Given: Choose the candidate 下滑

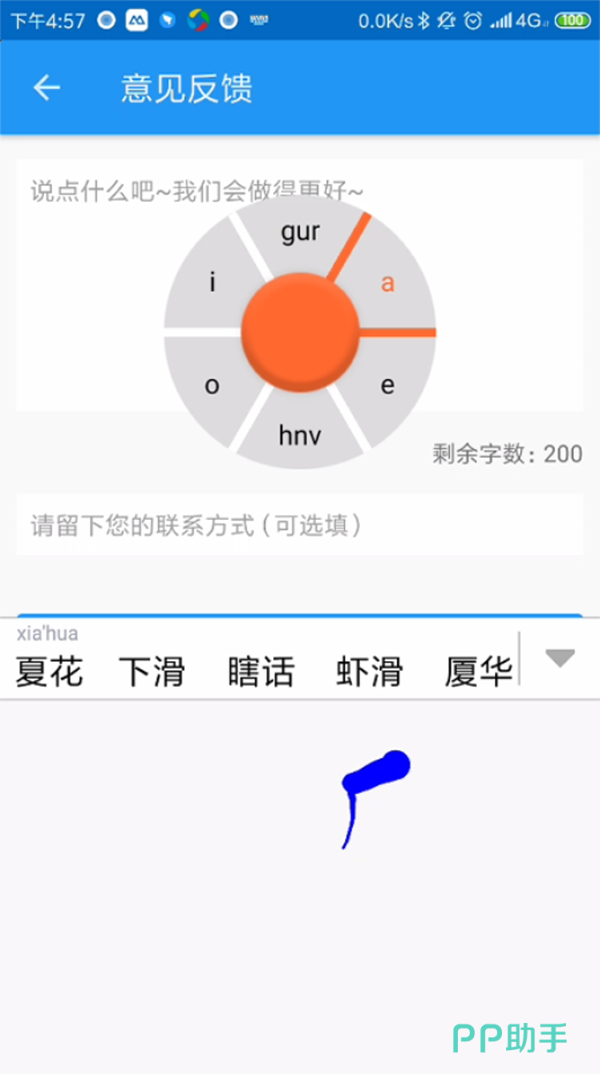Looking at the screenshot, I should [x=152, y=672].
